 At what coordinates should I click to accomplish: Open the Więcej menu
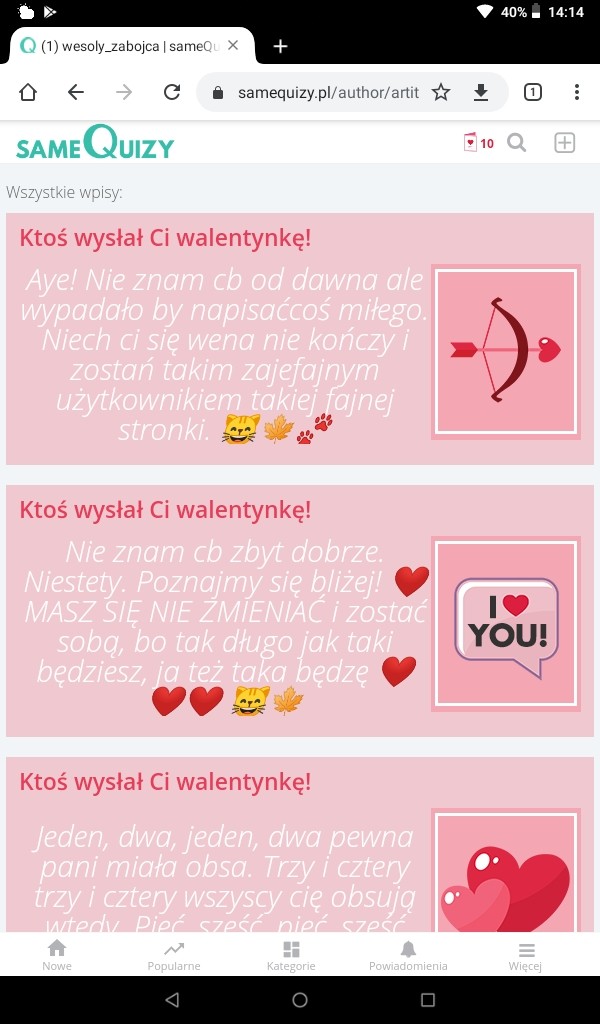click(526, 956)
